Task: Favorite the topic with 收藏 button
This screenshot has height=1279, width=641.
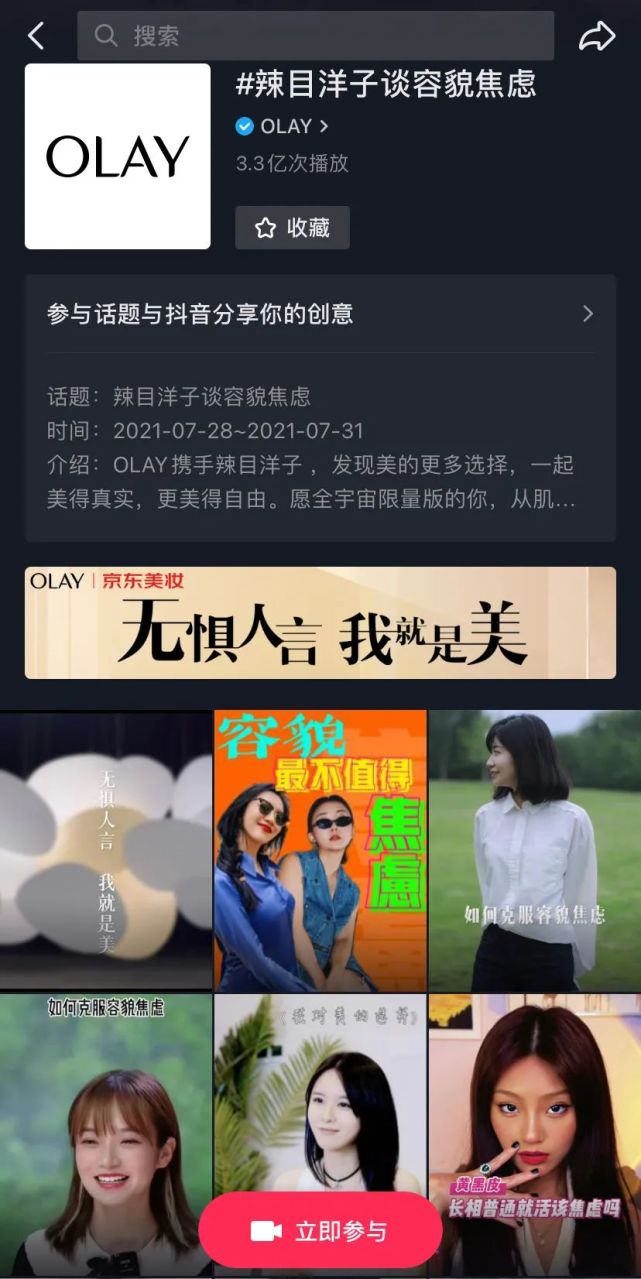Action: pyautogui.click(x=292, y=228)
